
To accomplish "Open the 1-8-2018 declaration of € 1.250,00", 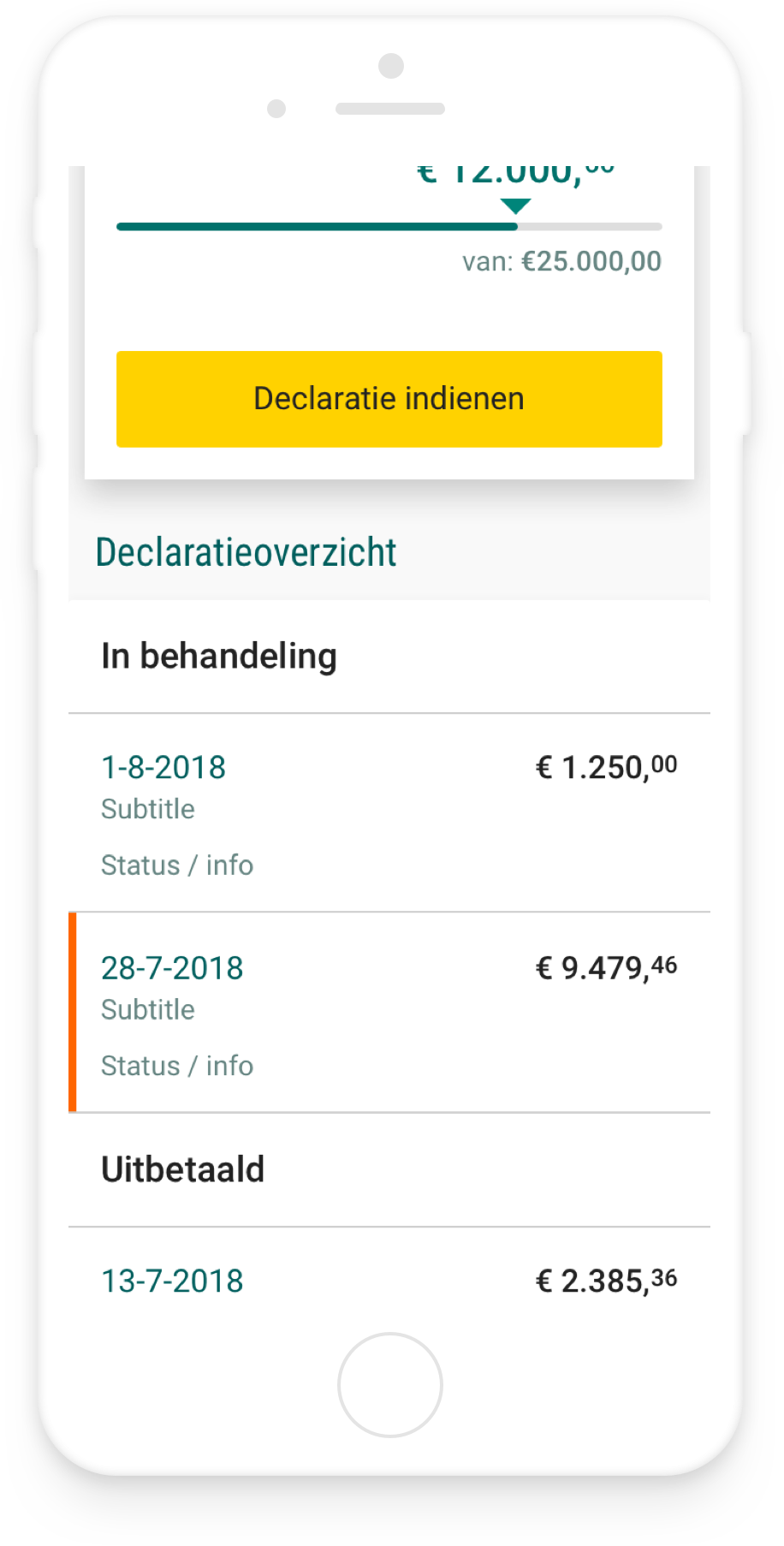I will (x=389, y=813).
